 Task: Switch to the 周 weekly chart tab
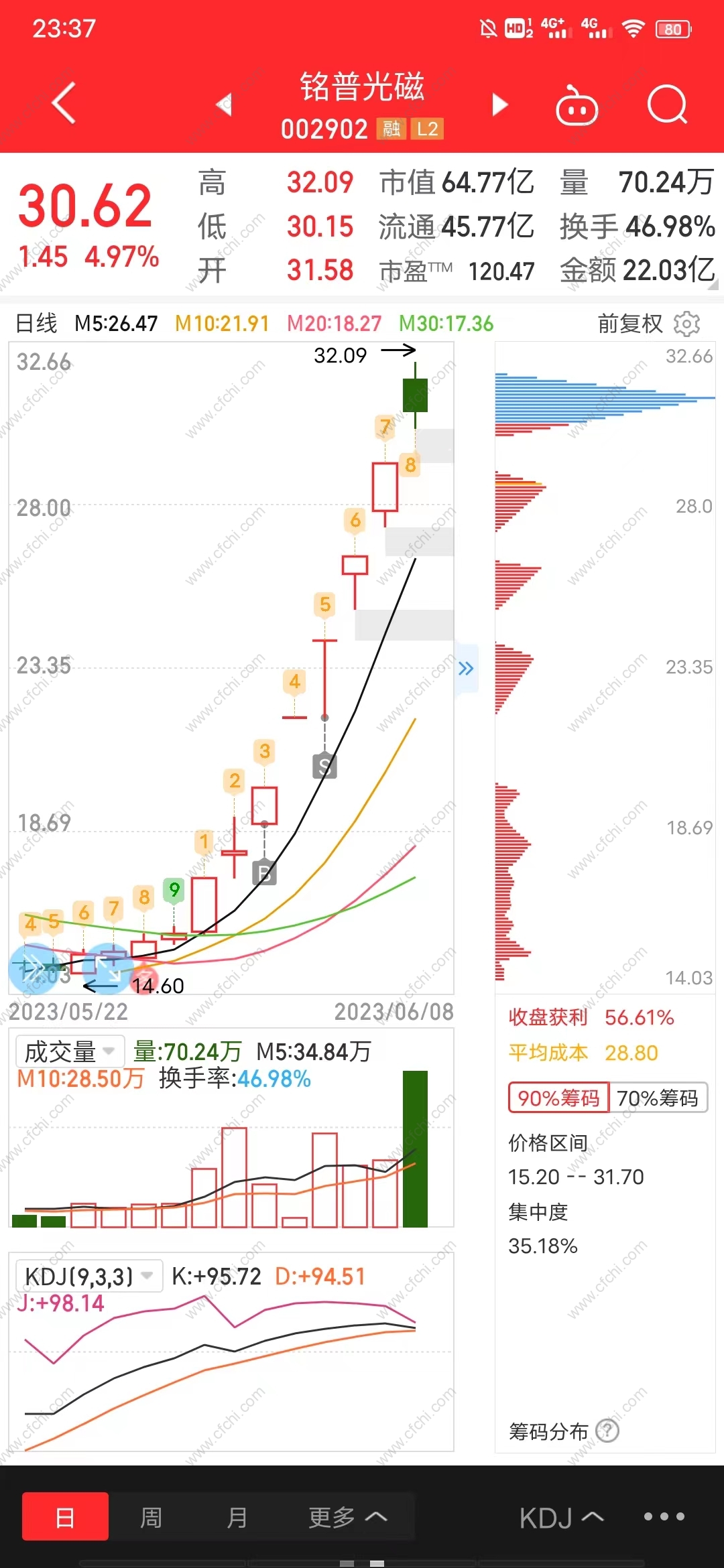151,1516
